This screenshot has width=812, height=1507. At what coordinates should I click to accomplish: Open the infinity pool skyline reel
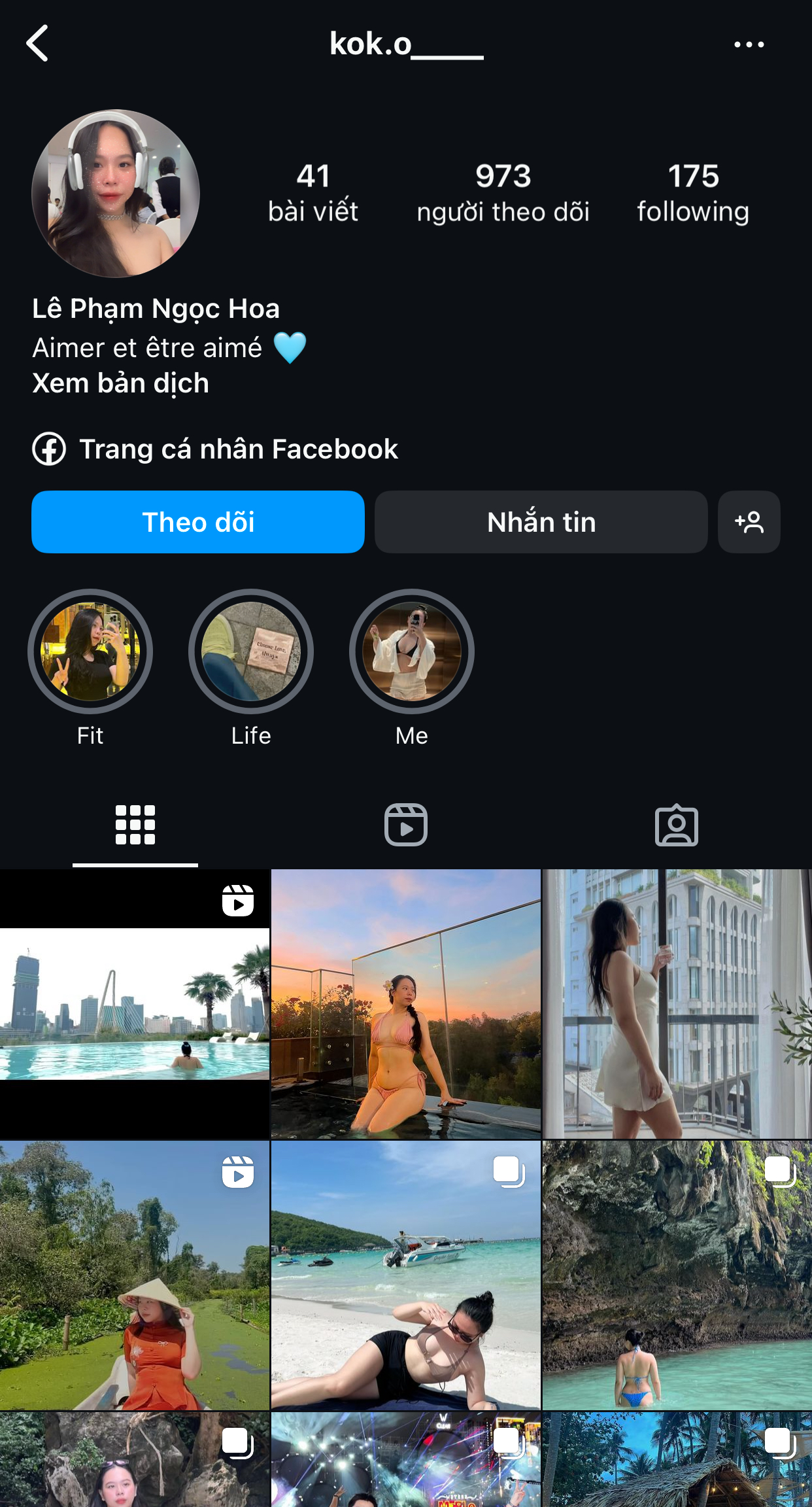coord(135,1004)
